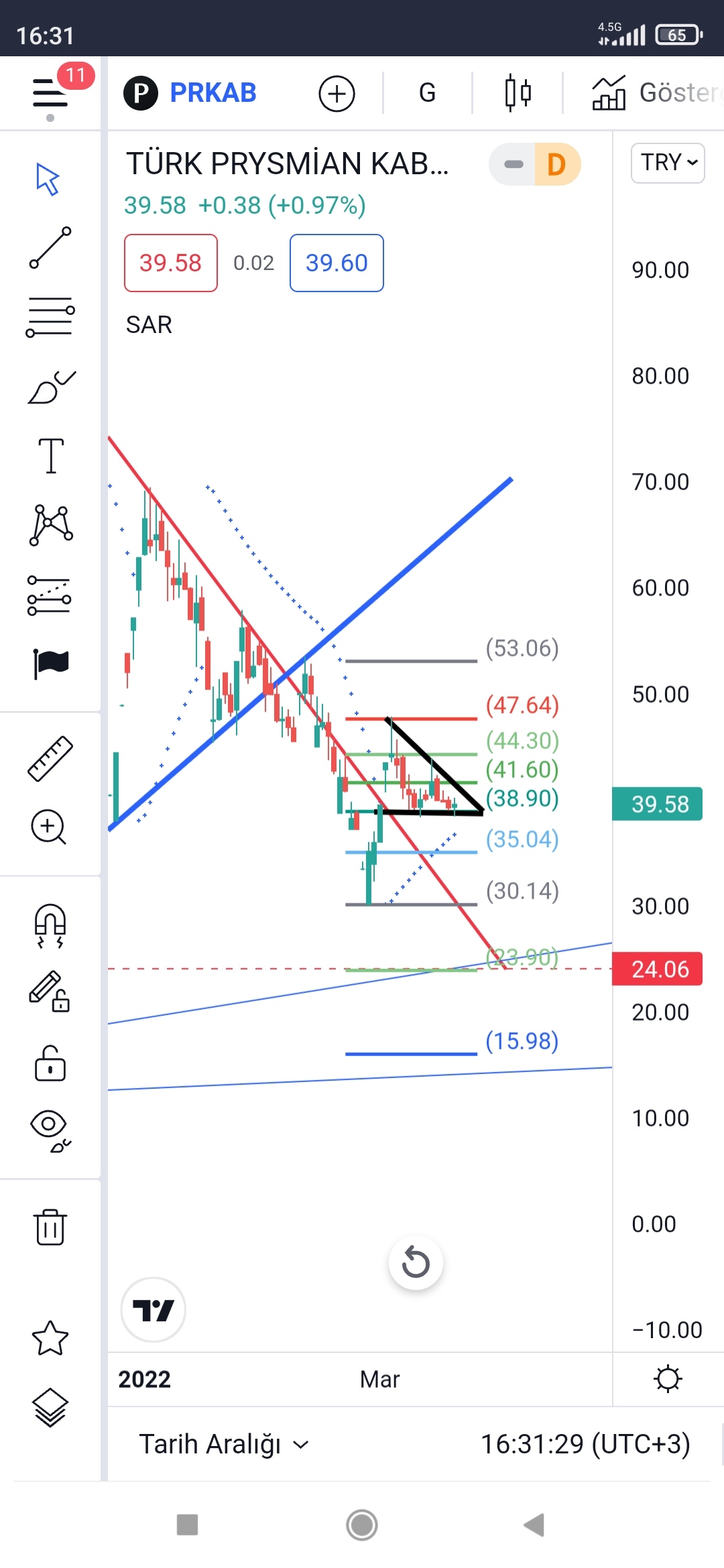Reset the chart view with the circular arrow

tap(416, 1262)
